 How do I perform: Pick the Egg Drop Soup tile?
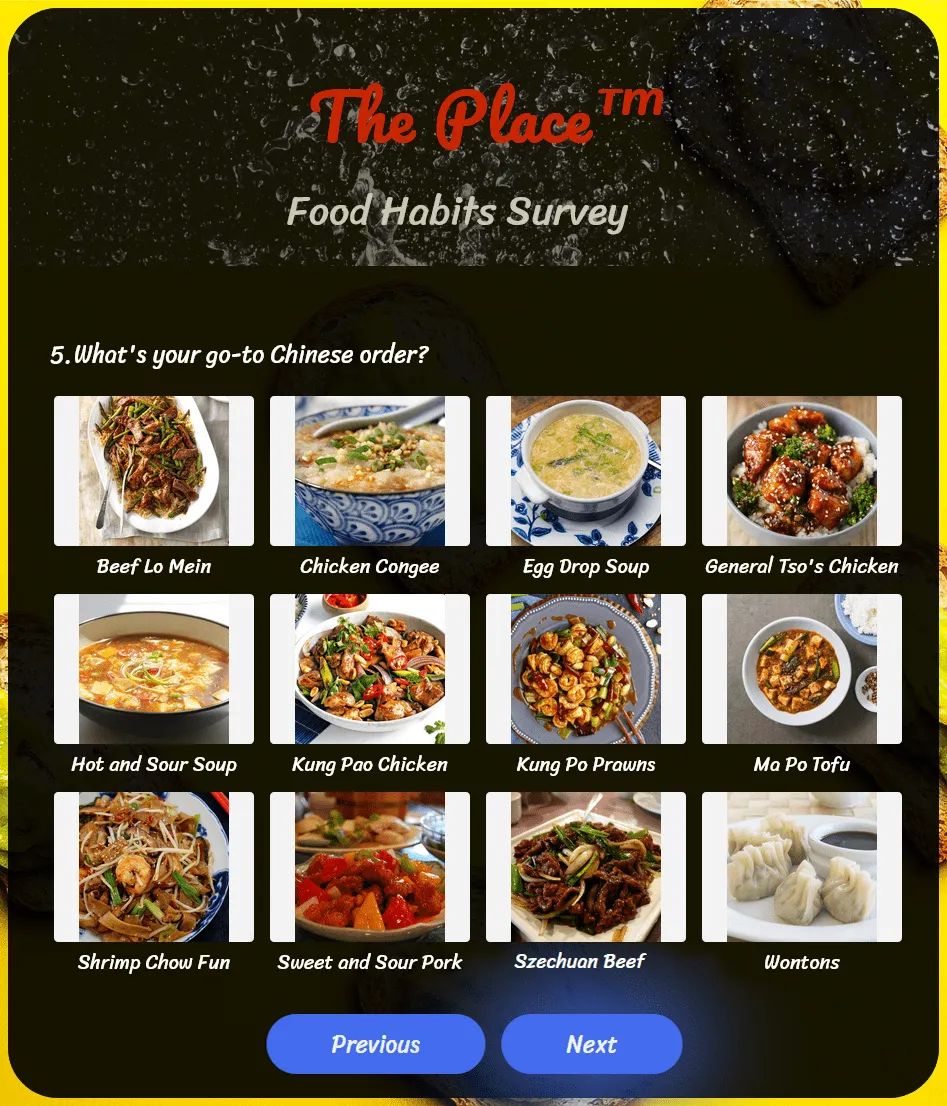(586, 471)
